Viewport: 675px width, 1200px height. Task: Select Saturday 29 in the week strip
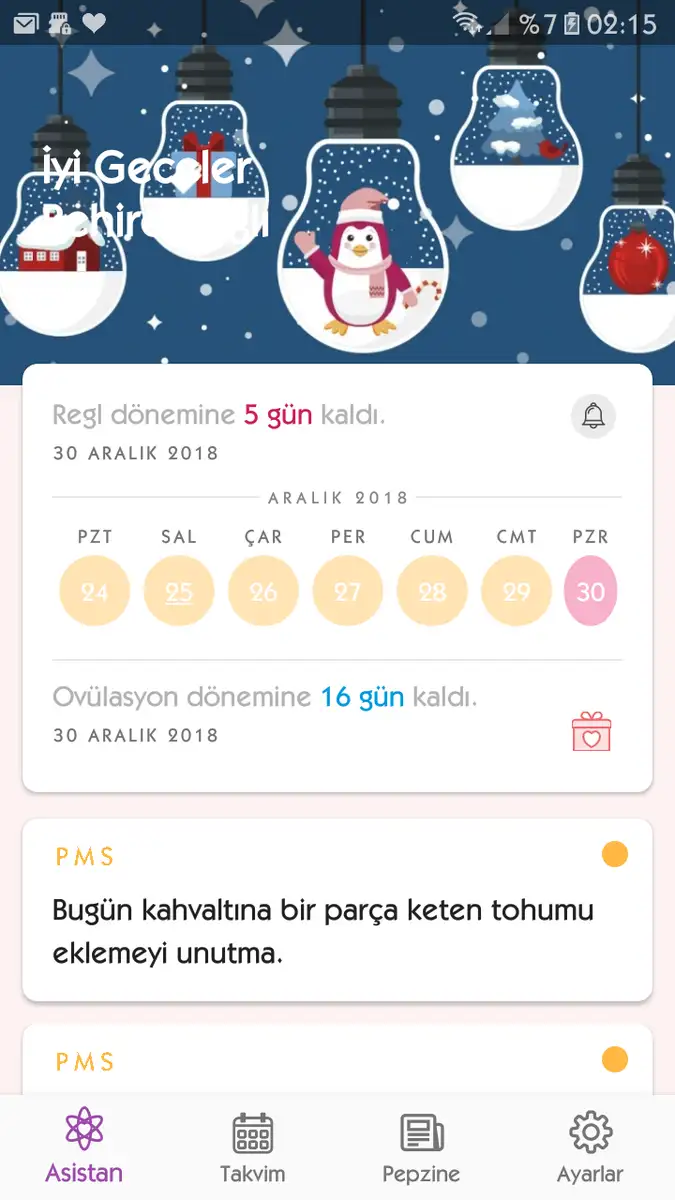point(516,591)
